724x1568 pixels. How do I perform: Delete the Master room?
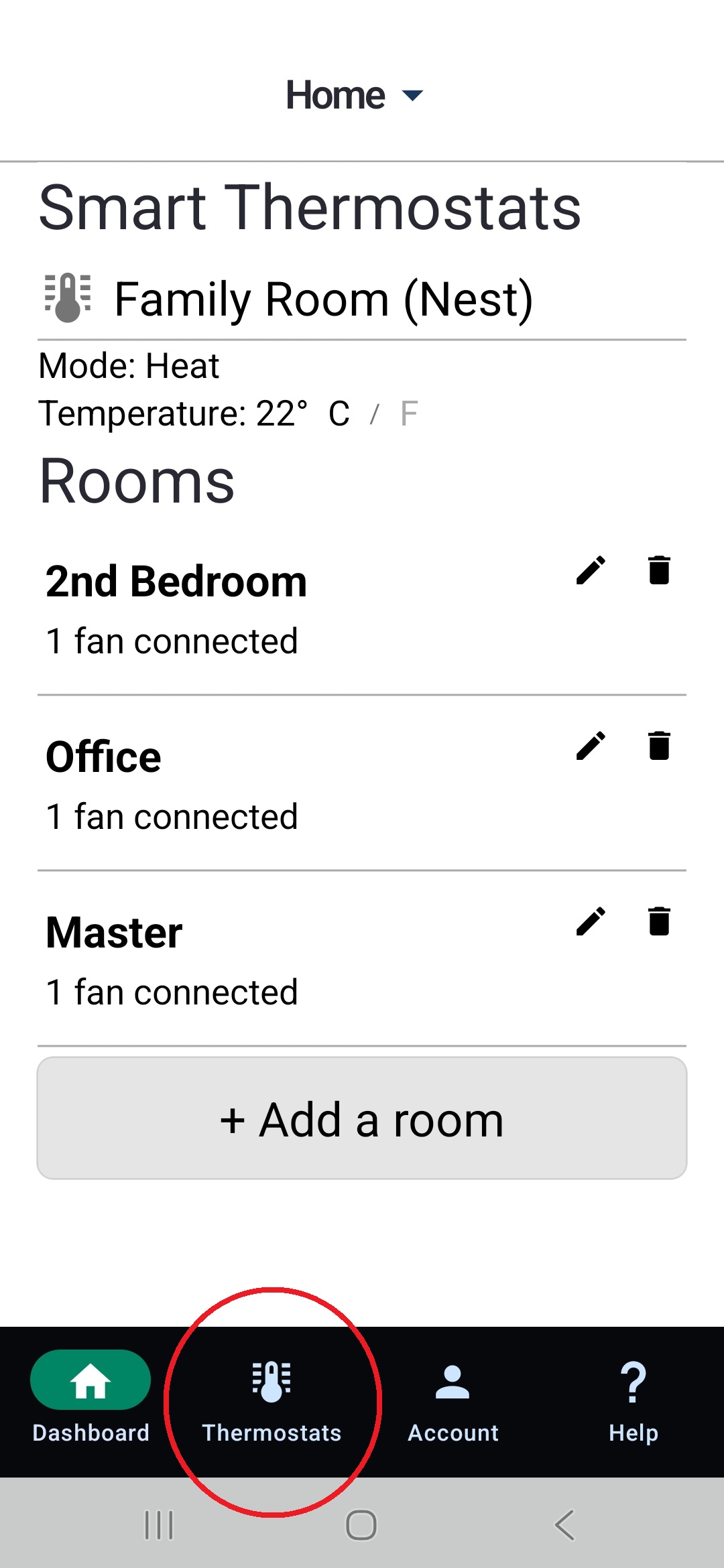click(659, 921)
